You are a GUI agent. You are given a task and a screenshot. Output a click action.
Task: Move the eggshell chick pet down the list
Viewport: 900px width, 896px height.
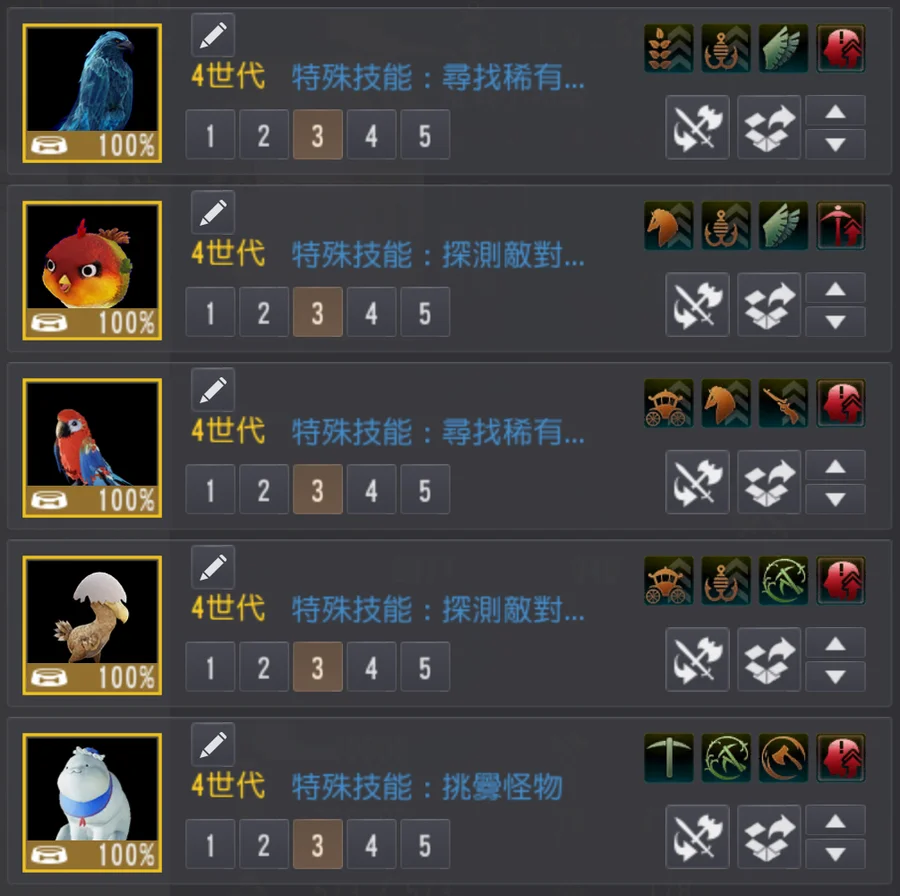(x=835, y=676)
